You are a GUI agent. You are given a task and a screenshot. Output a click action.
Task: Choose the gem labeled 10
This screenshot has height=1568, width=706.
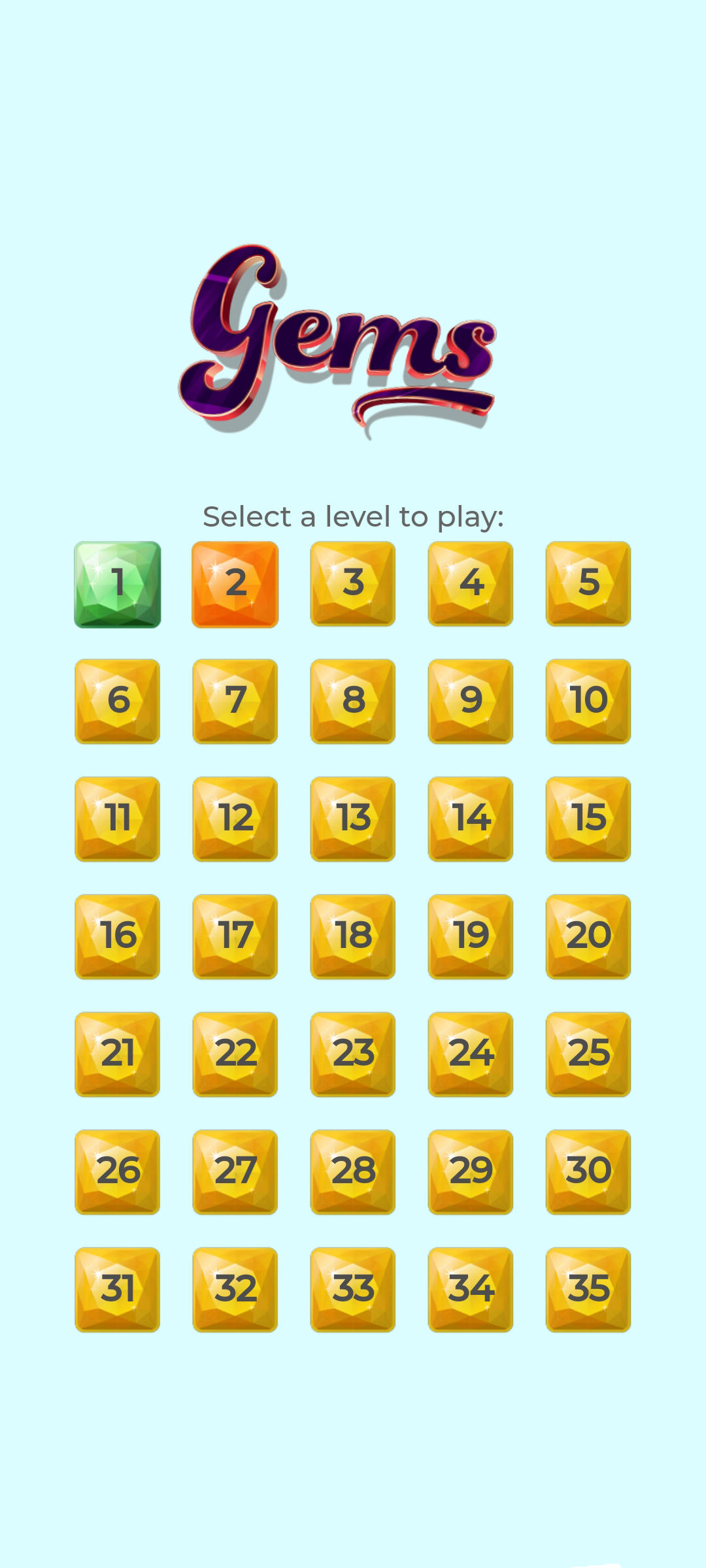pos(588,701)
